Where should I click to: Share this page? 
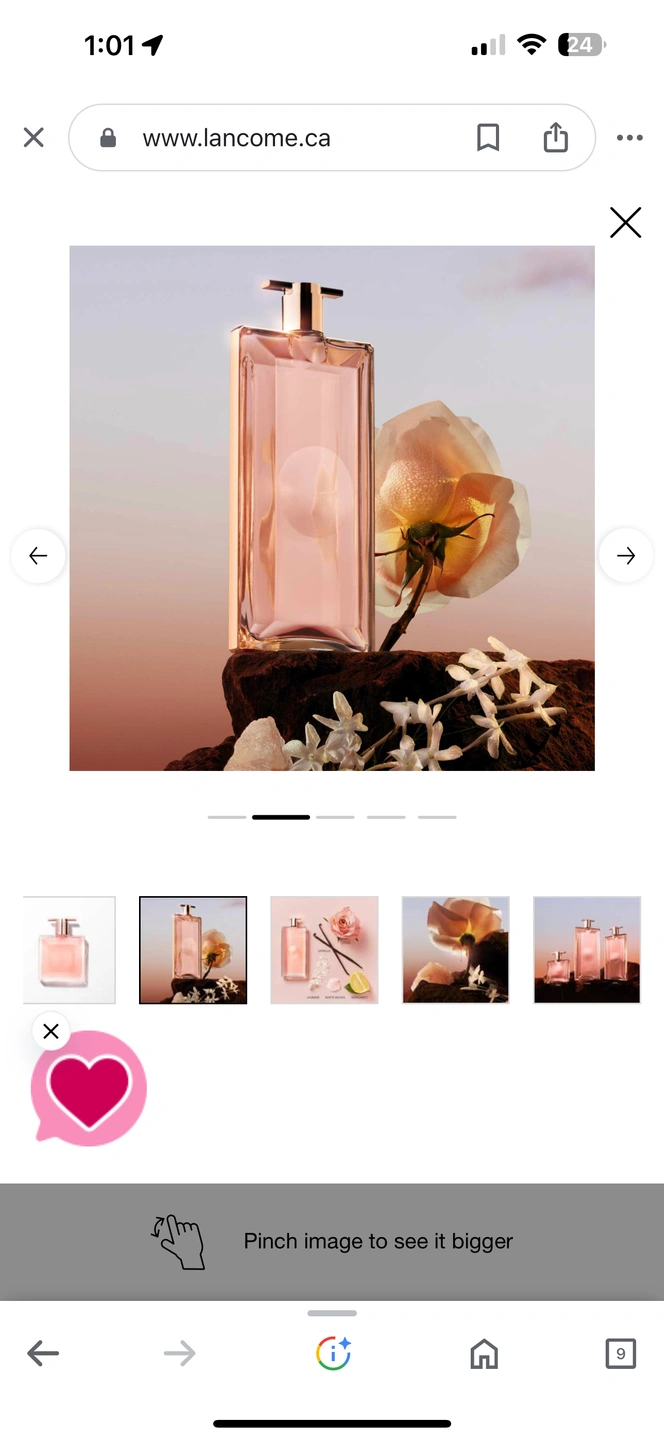[556, 138]
